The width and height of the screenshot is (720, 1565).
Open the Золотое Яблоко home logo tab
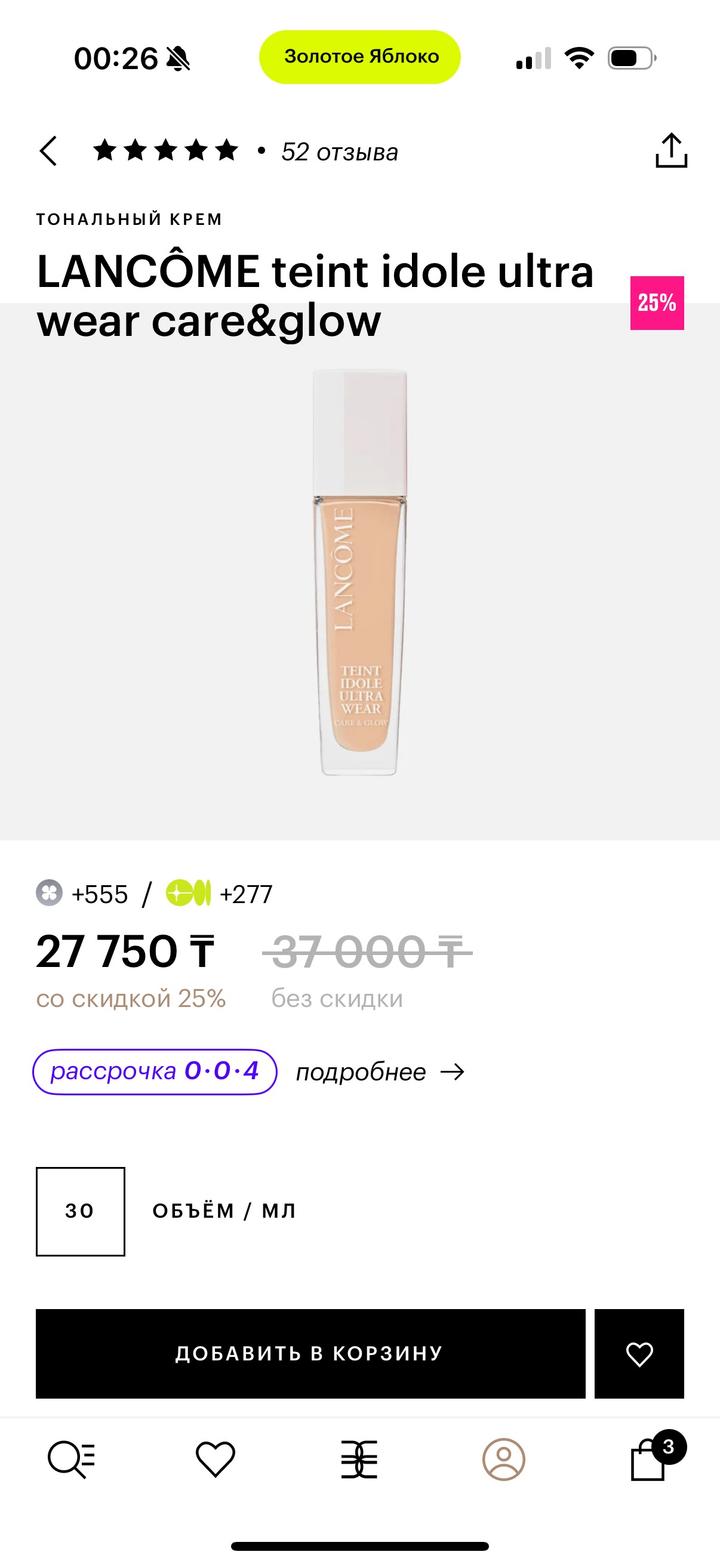click(359, 1459)
